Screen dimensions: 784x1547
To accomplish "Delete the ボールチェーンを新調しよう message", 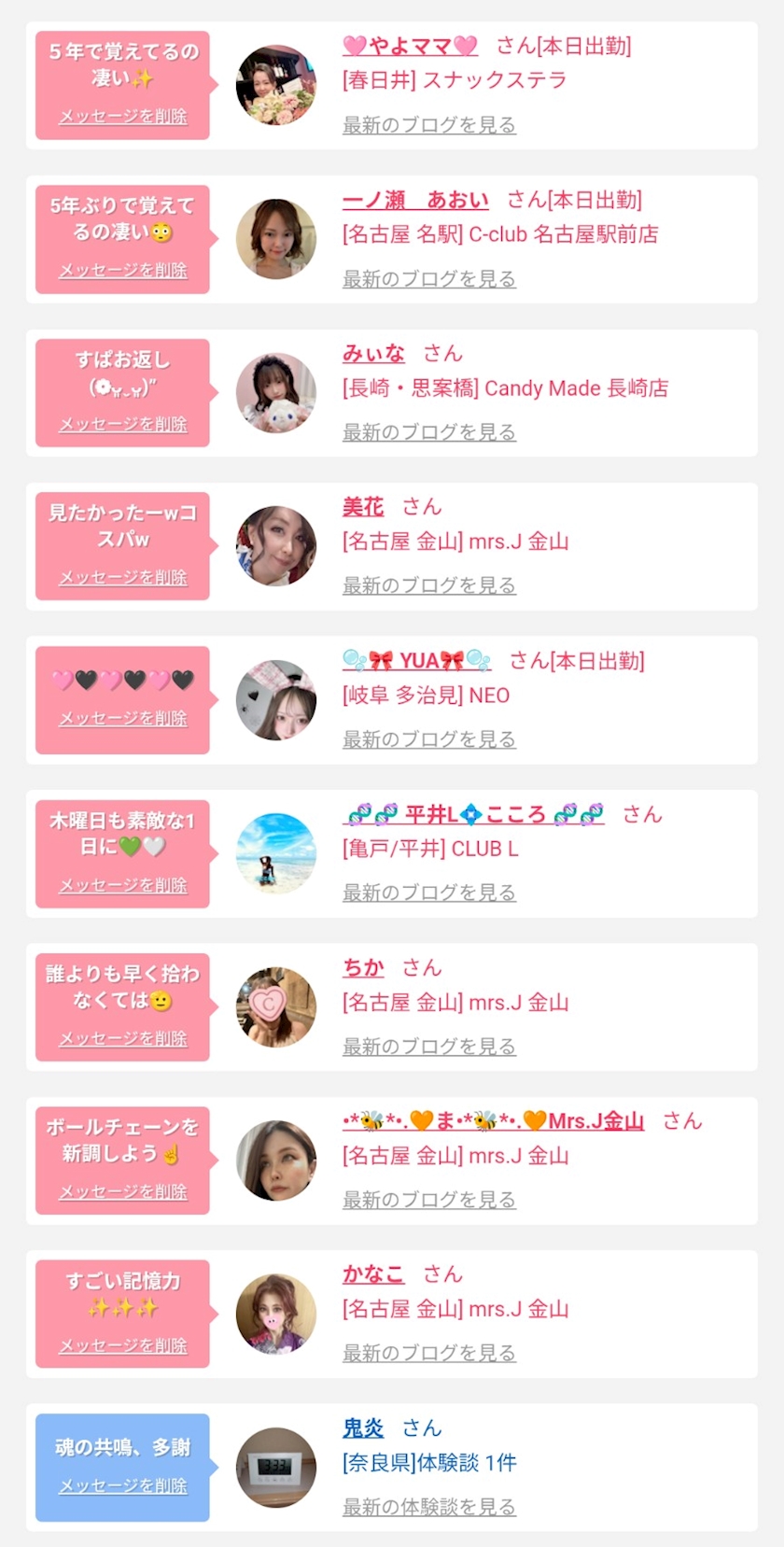I will (x=123, y=1192).
